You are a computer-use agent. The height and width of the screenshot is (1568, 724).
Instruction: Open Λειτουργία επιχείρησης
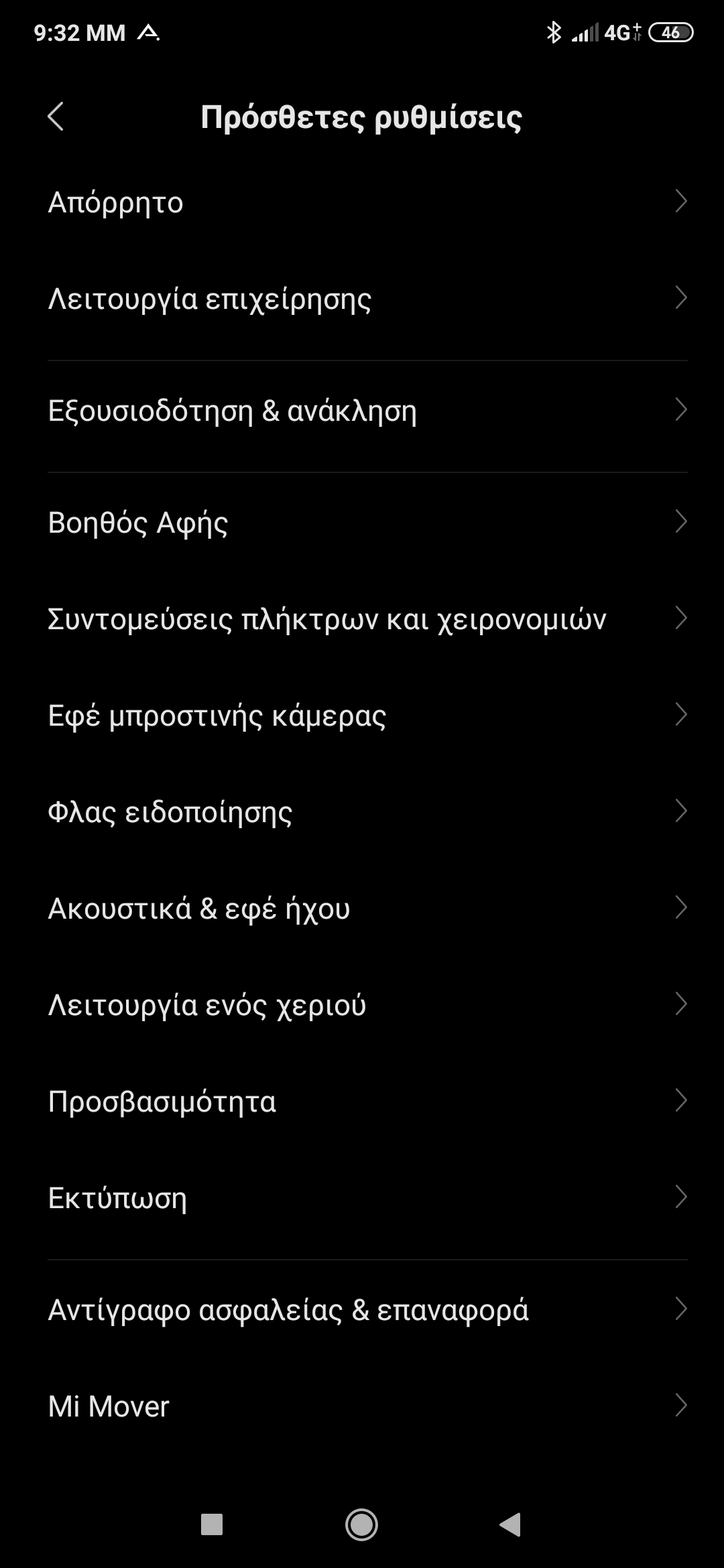point(362,298)
